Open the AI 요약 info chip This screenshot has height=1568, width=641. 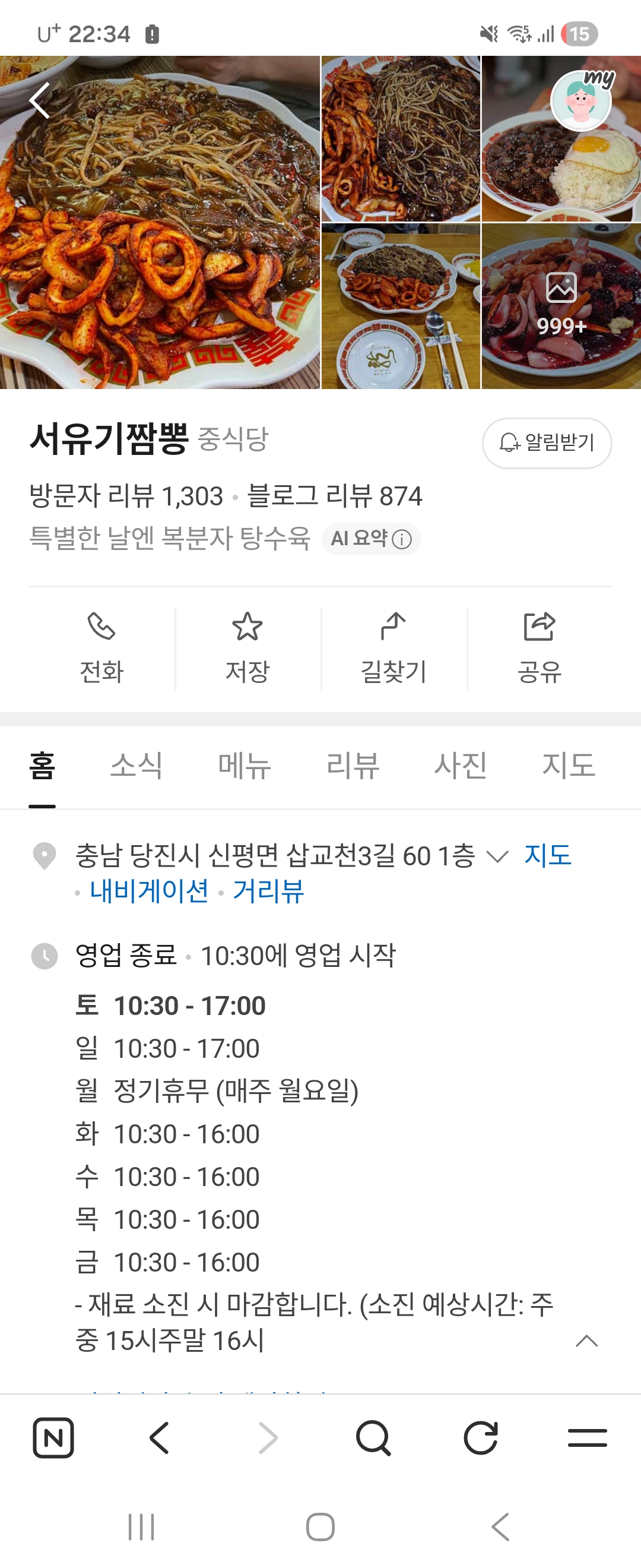371,539
